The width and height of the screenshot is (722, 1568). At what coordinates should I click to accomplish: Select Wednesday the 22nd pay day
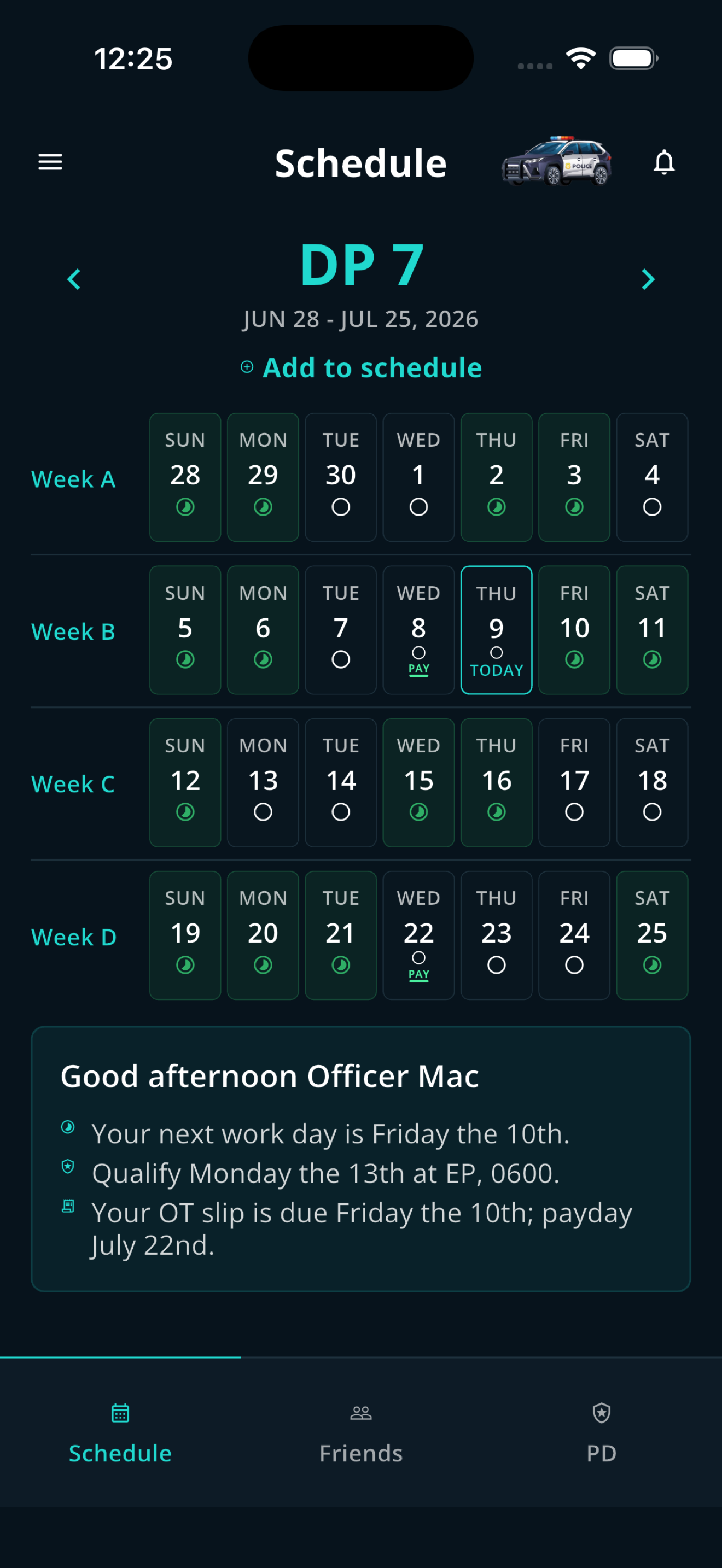coord(419,935)
